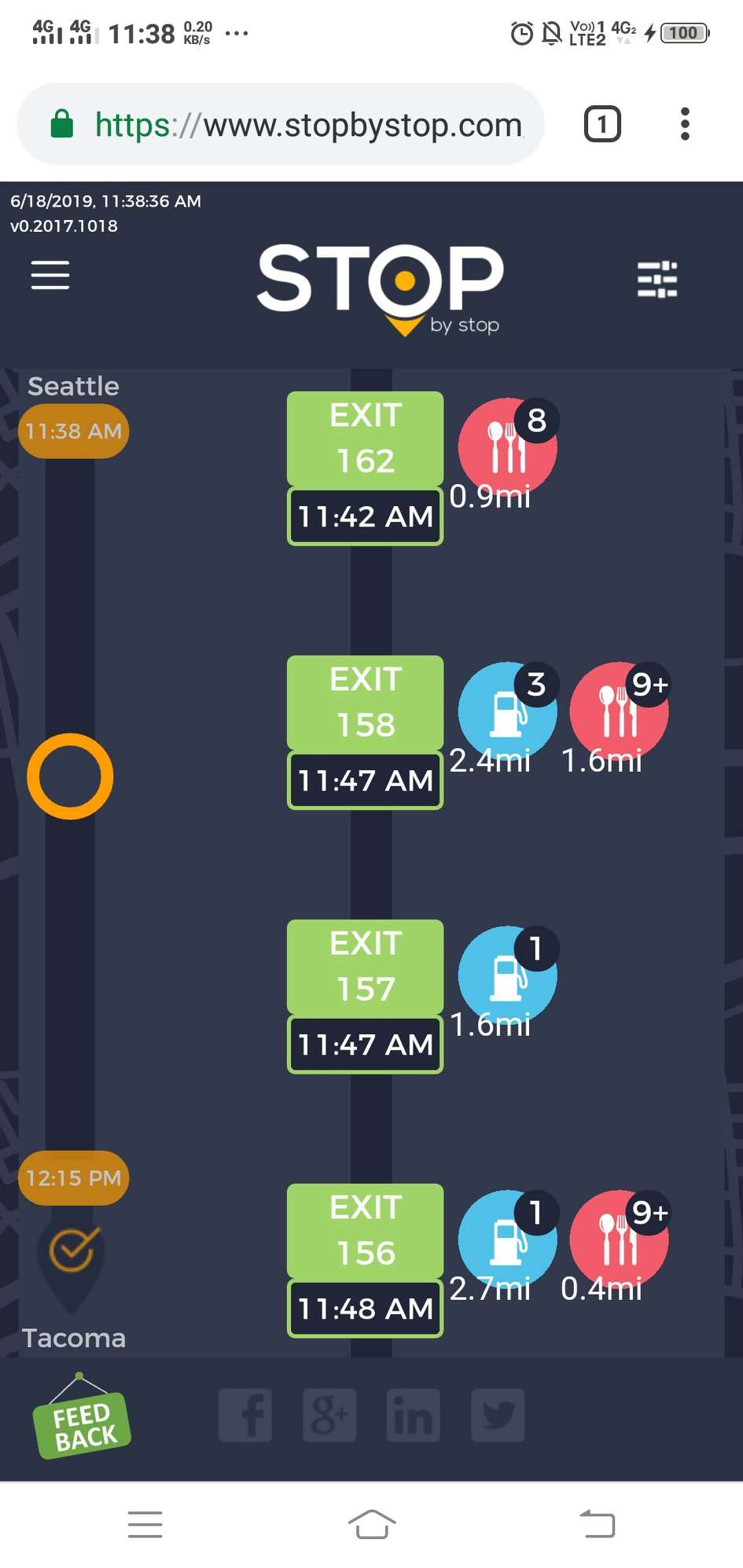Open the browser address bar

tap(307, 124)
